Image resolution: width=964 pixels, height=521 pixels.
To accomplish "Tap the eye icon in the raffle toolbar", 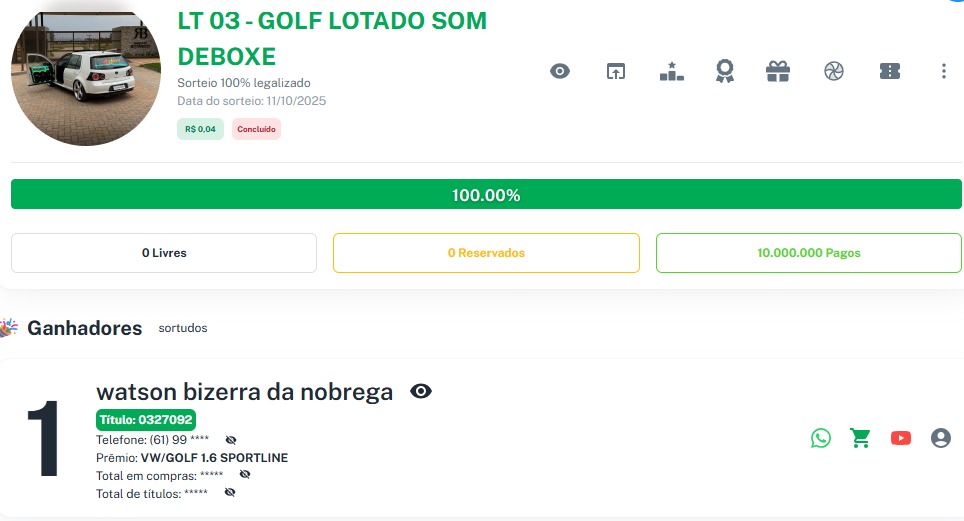I will tap(560, 71).
